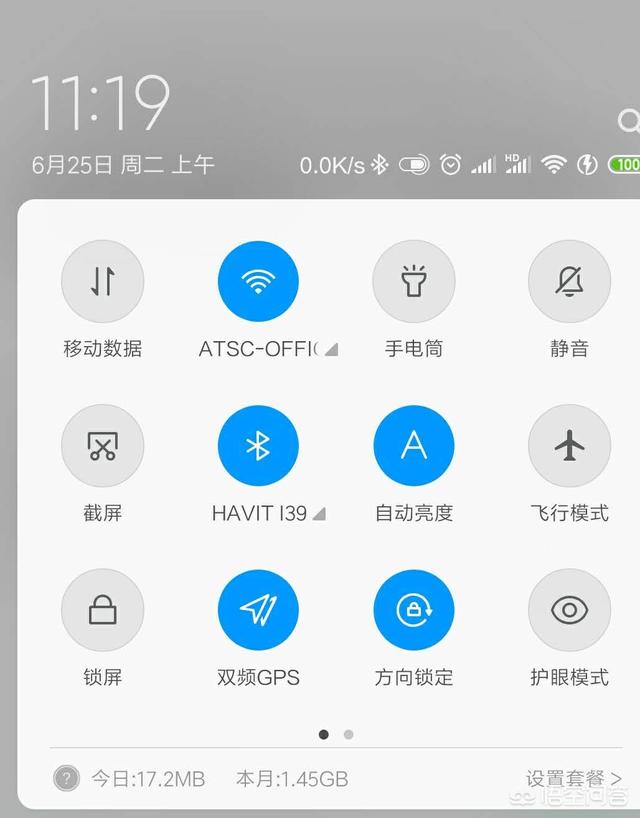Toggle the ATSC-OFFIC Wi-Fi tile
Viewport: 640px width, 818px height.
[x=258, y=282]
